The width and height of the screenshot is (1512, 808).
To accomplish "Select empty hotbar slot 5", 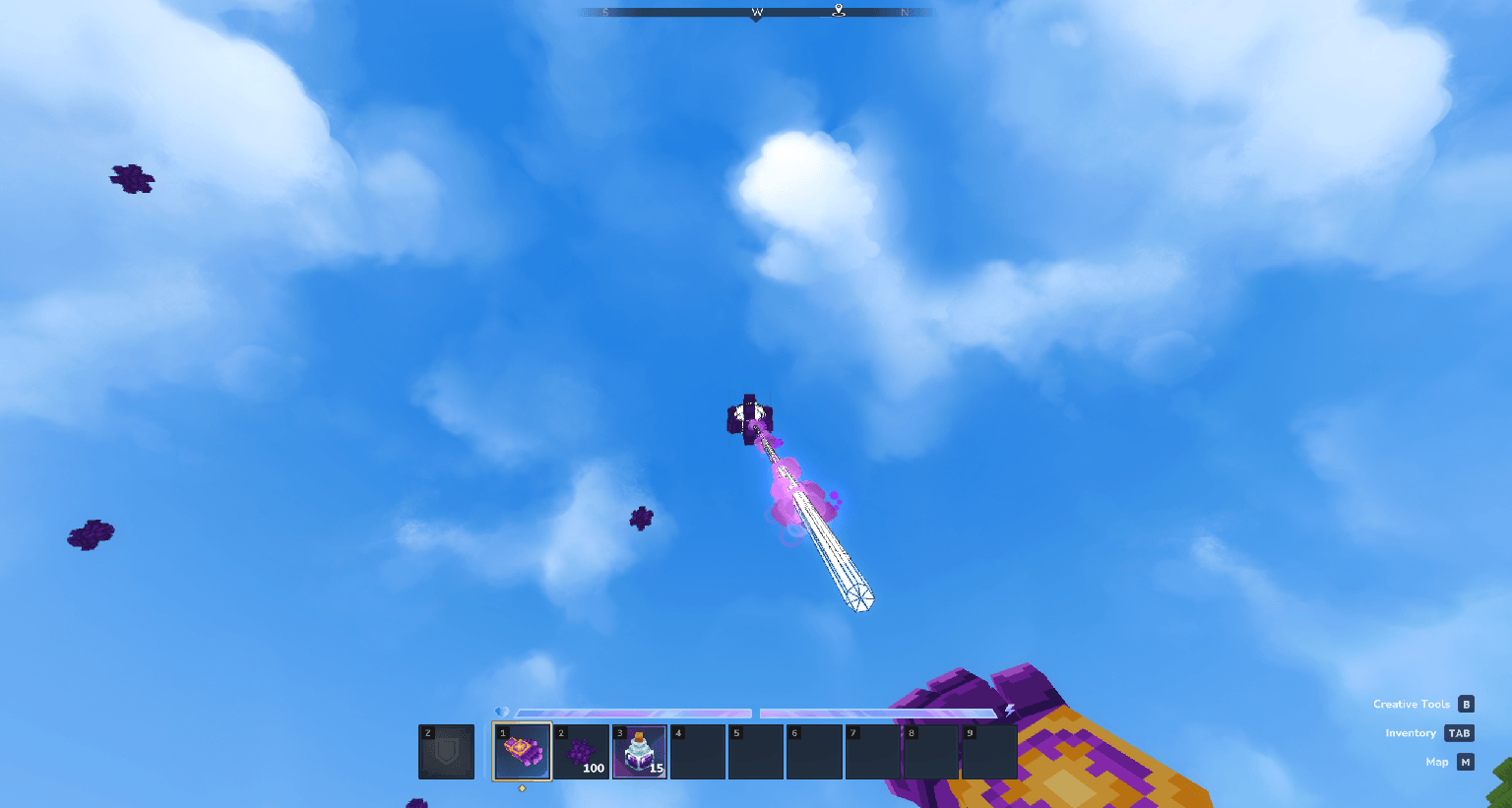I will tap(756, 752).
